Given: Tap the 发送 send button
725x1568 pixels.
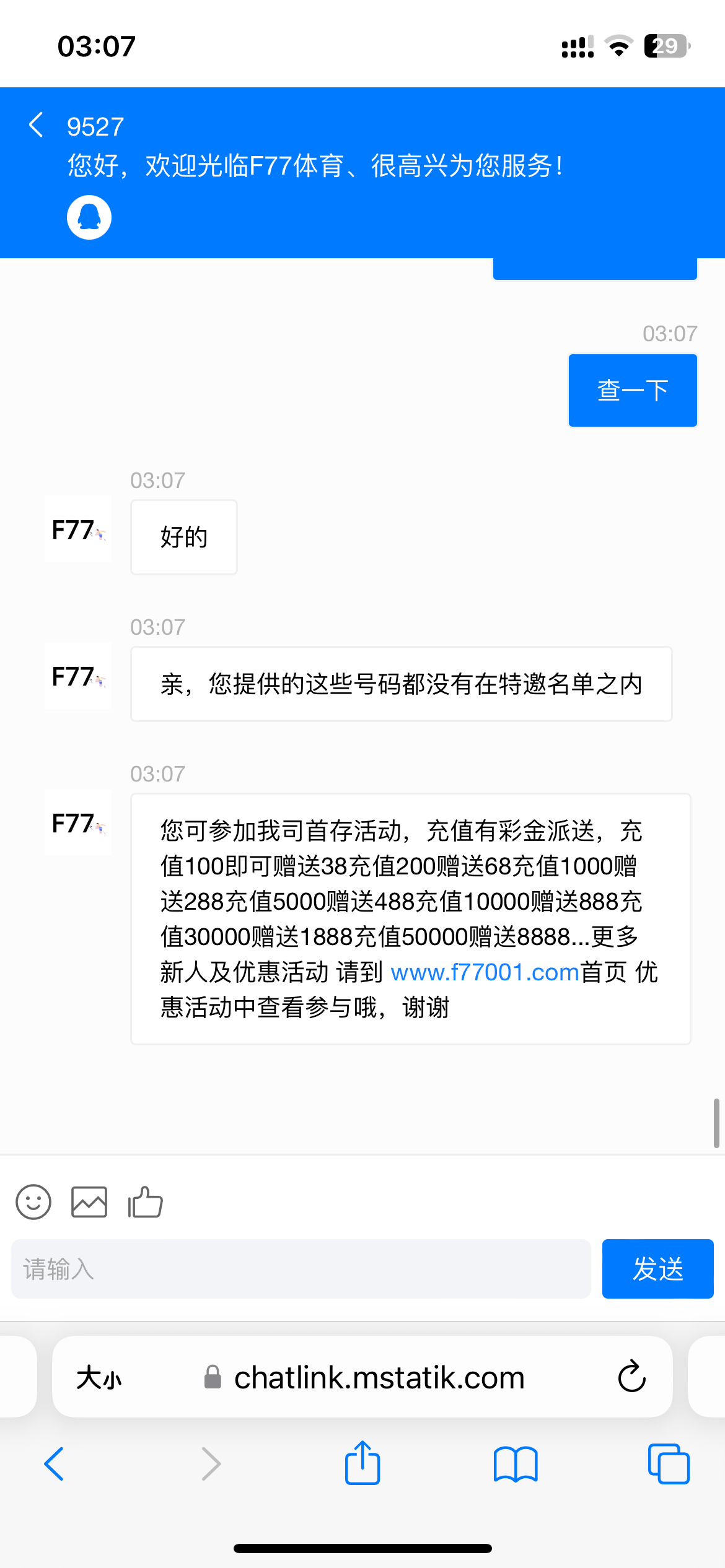Looking at the screenshot, I should (658, 1269).
